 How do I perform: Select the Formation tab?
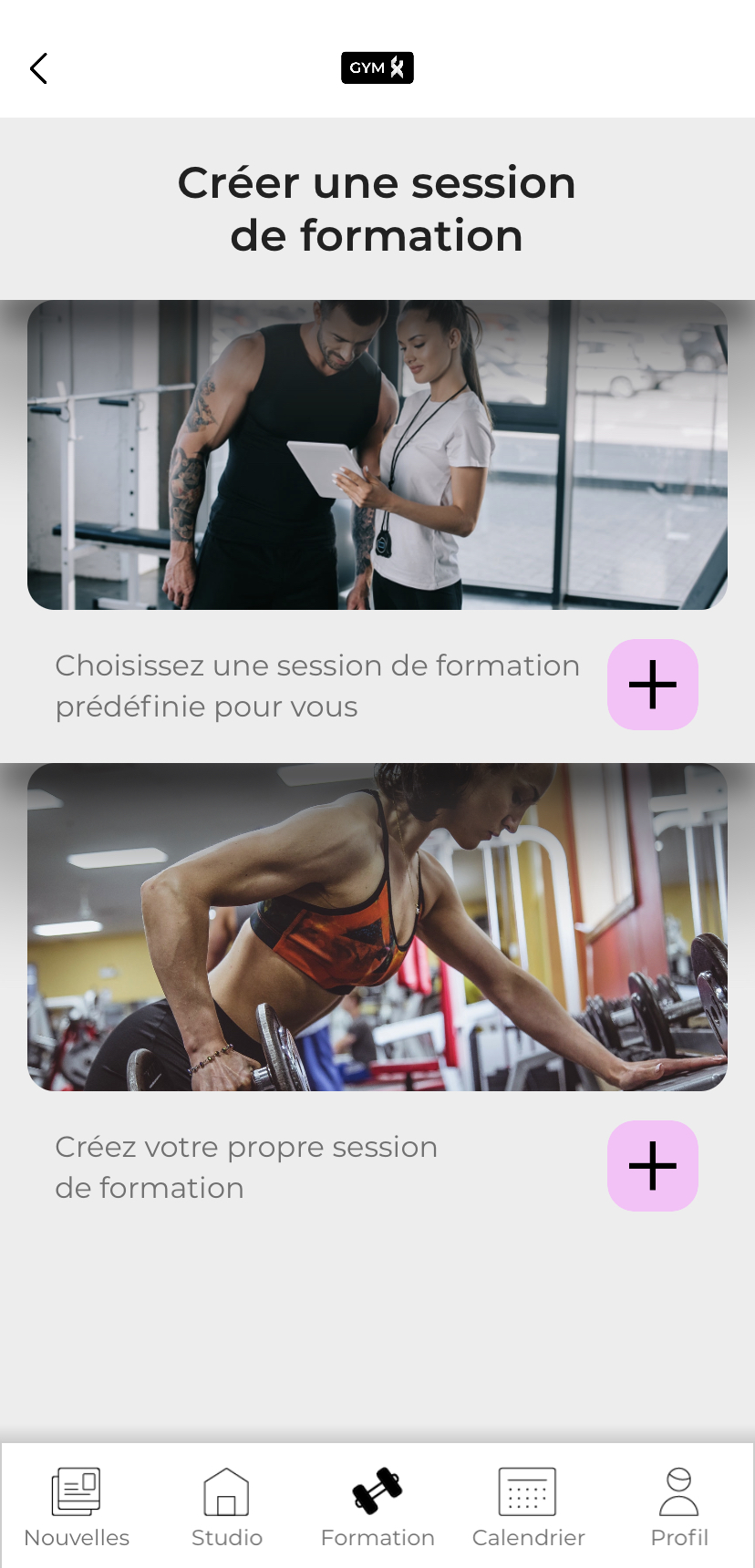(377, 1508)
